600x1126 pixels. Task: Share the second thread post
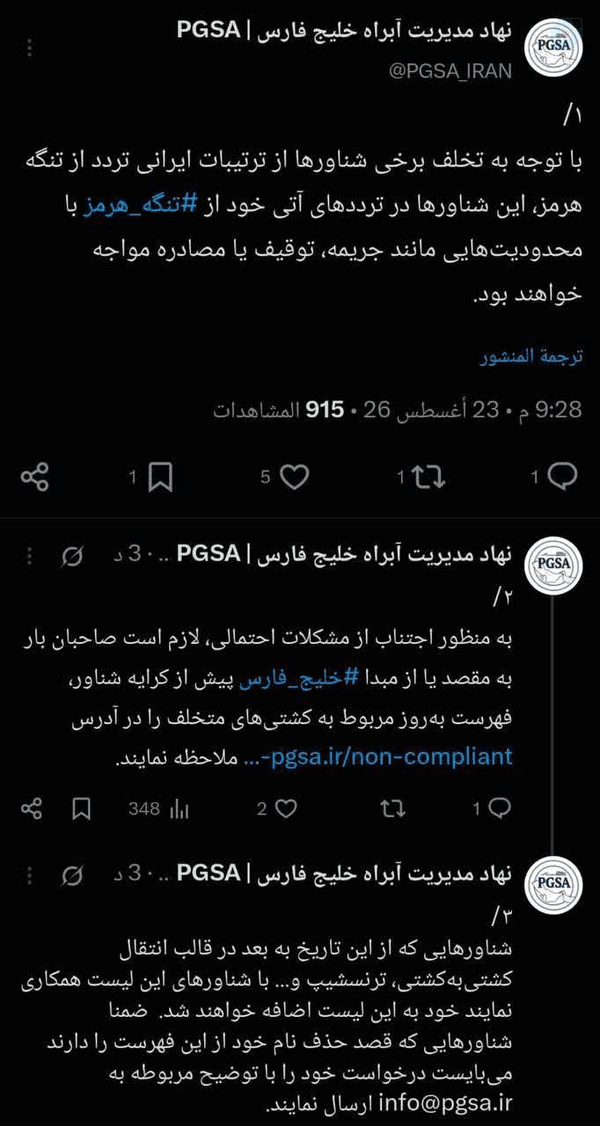(x=32, y=809)
